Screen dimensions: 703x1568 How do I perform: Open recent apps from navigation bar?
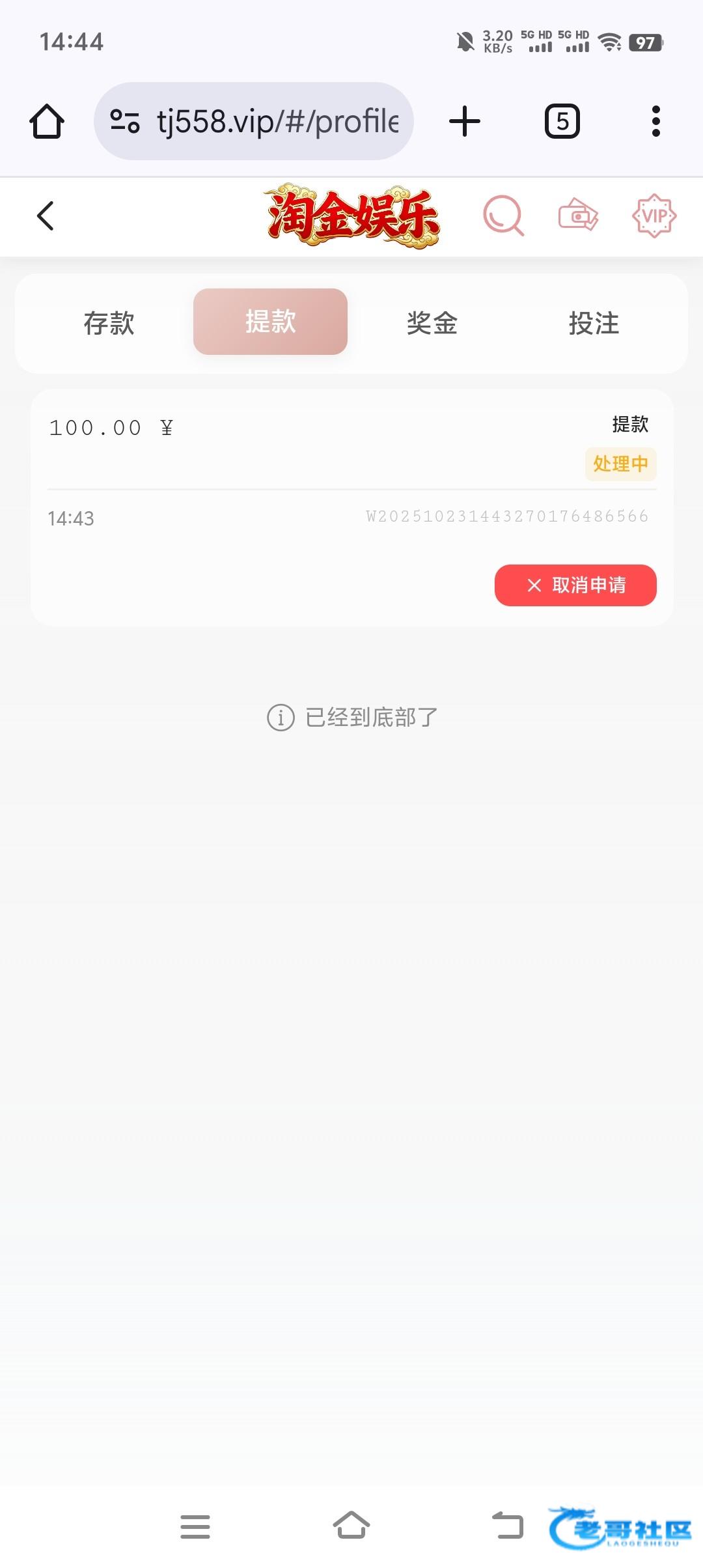(195, 1526)
